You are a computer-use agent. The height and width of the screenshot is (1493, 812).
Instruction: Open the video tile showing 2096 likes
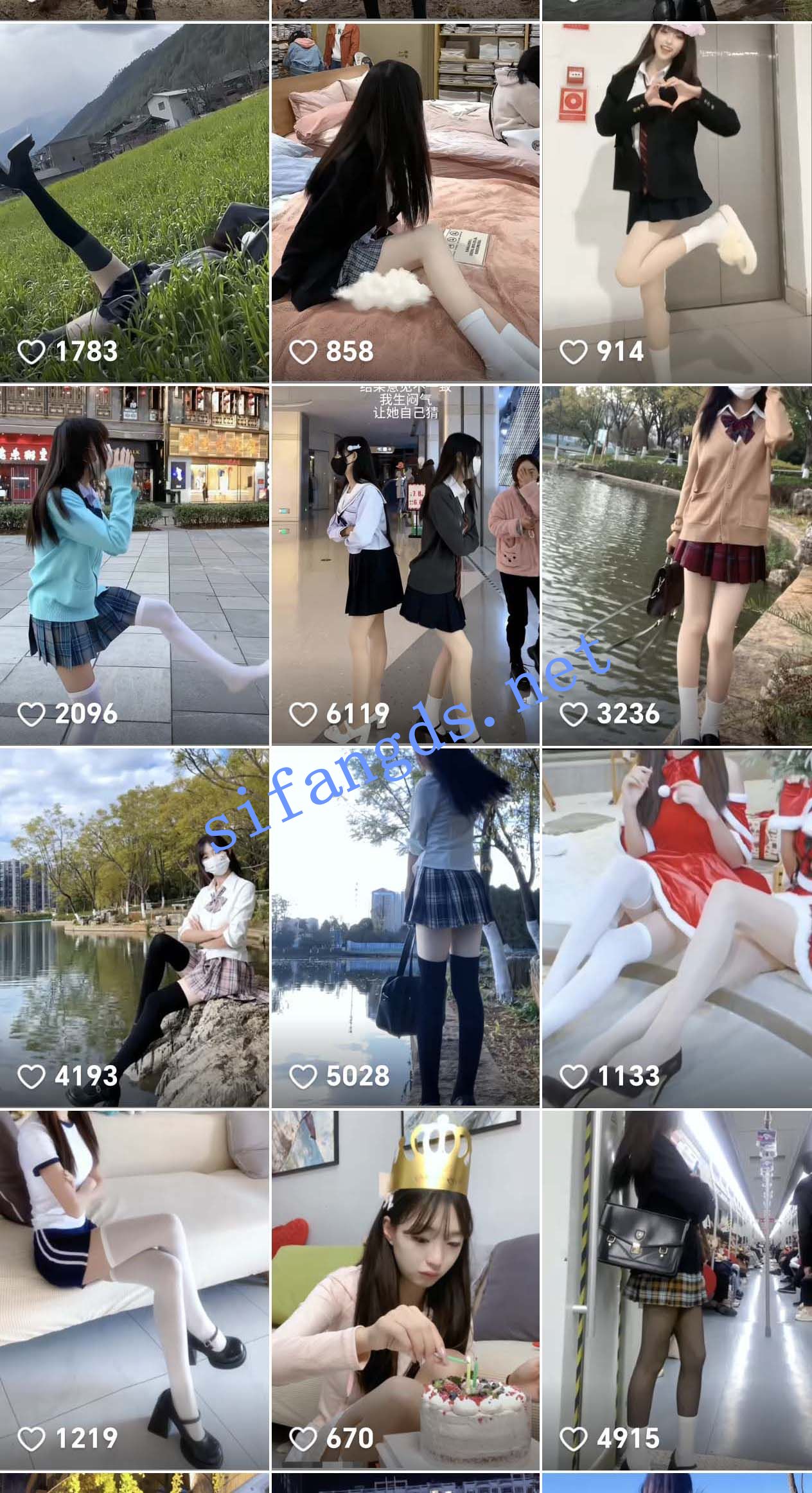134,565
